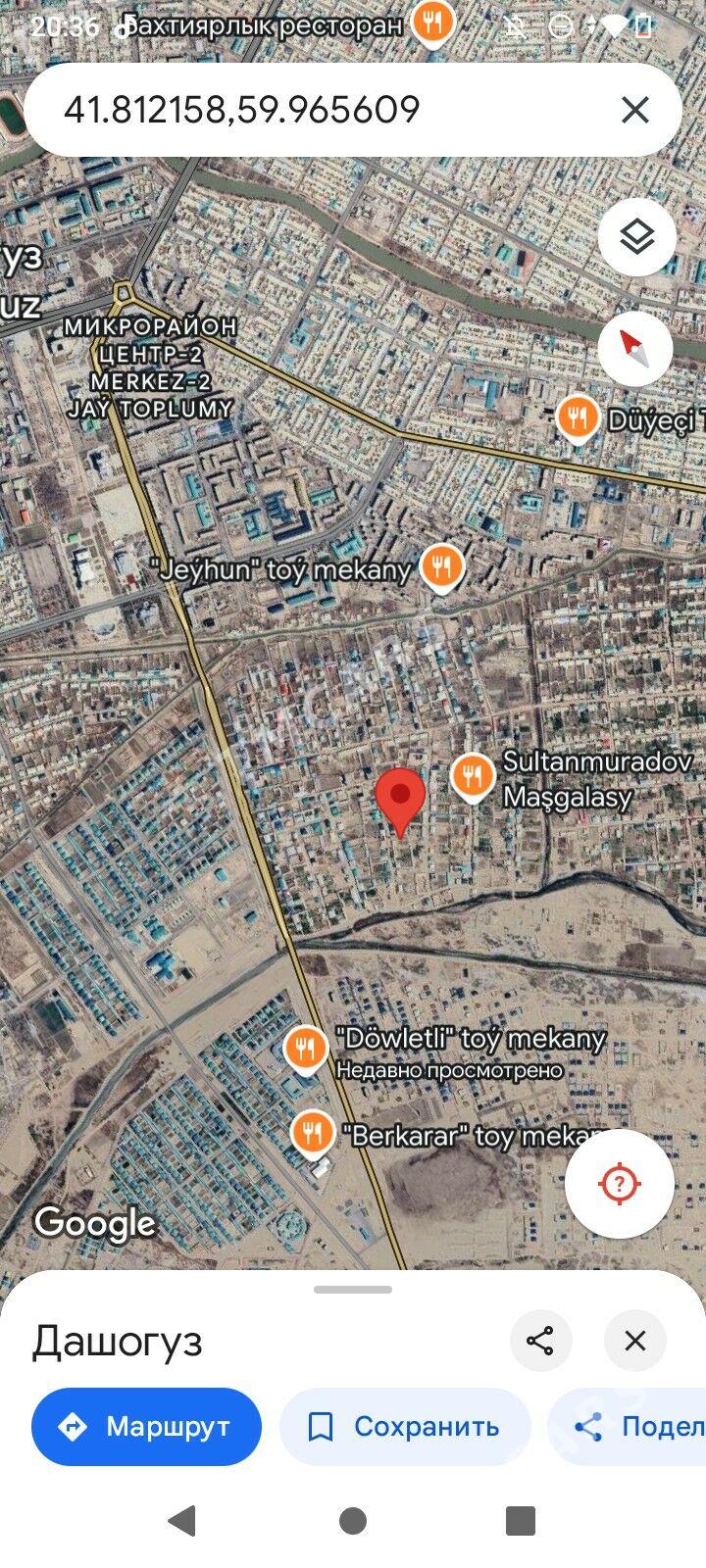Expand the bottom sheet drag handle
The height and width of the screenshot is (1568, 706).
pos(353,1290)
